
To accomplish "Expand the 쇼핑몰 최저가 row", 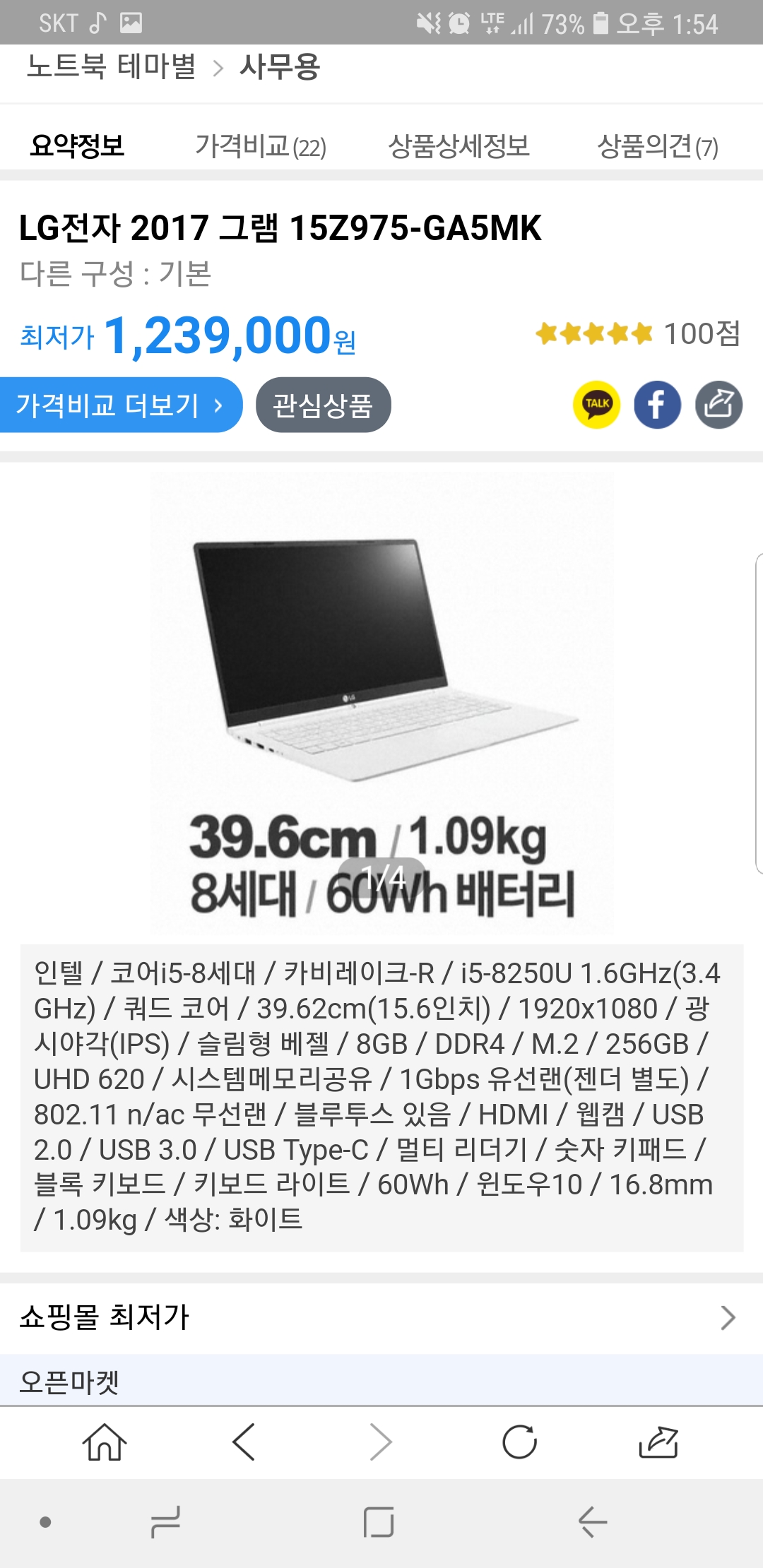I will coord(381,1317).
